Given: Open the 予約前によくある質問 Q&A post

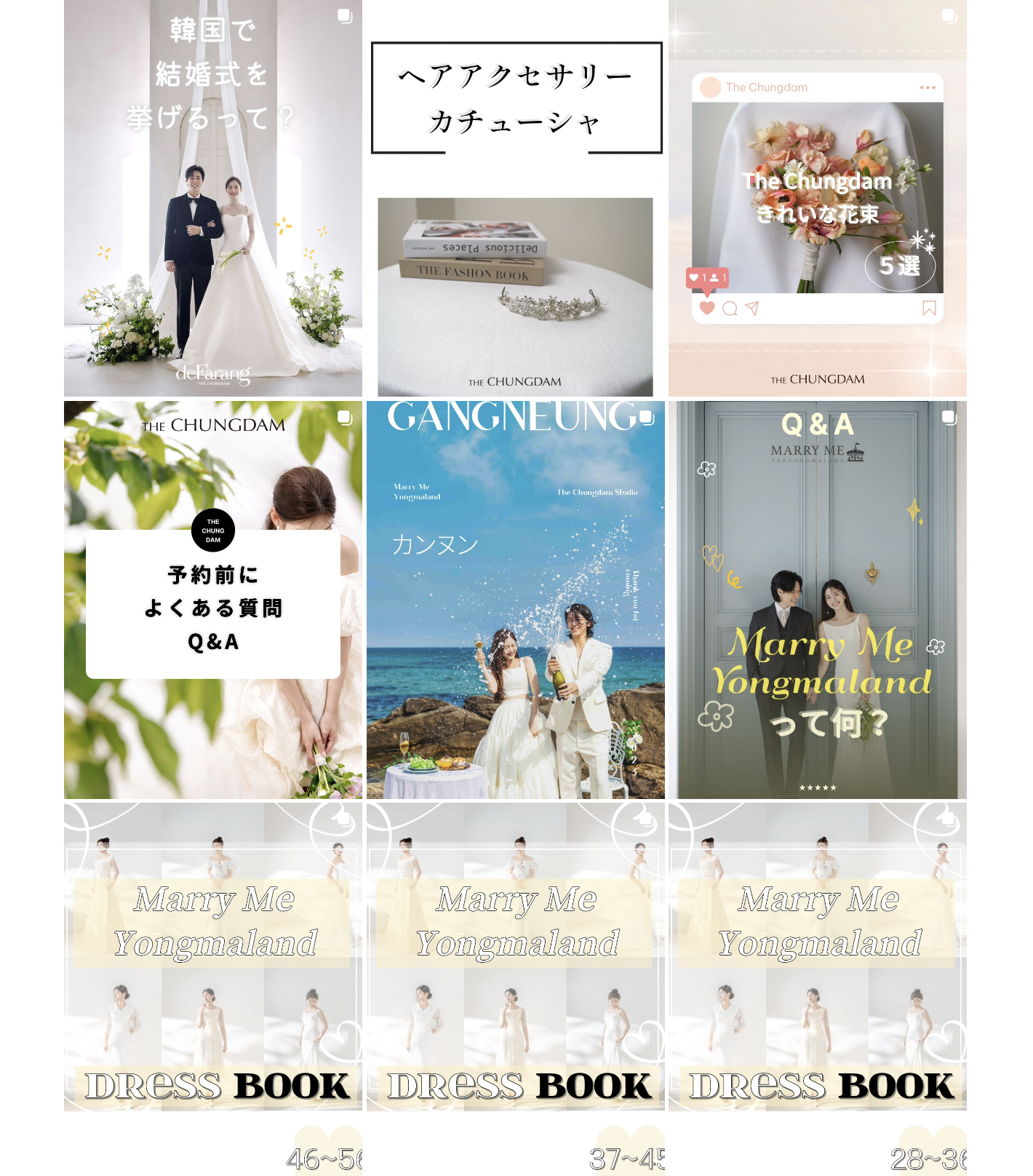Looking at the screenshot, I should pos(212,600).
